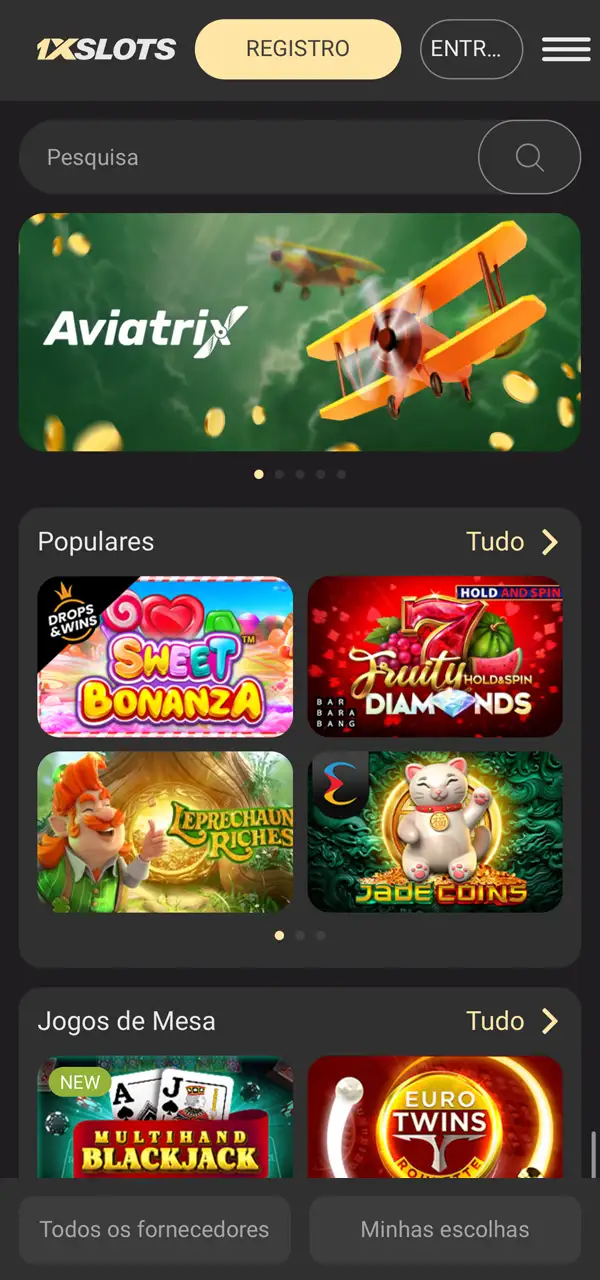The width and height of the screenshot is (600, 1280).
Task: Launch Jade Coins slot
Action: point(435,831)
